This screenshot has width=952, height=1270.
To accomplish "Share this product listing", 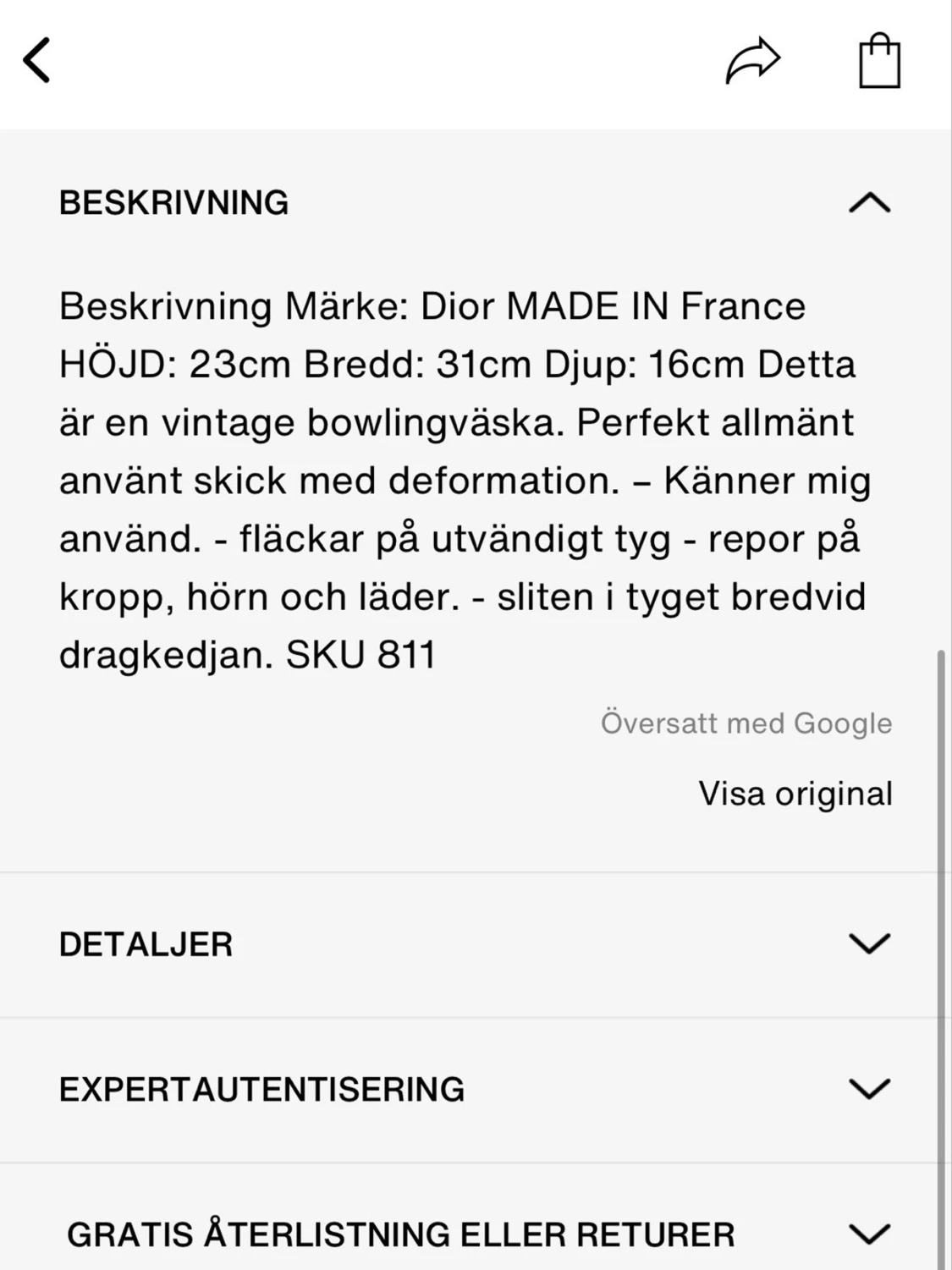I will point(752,60).
